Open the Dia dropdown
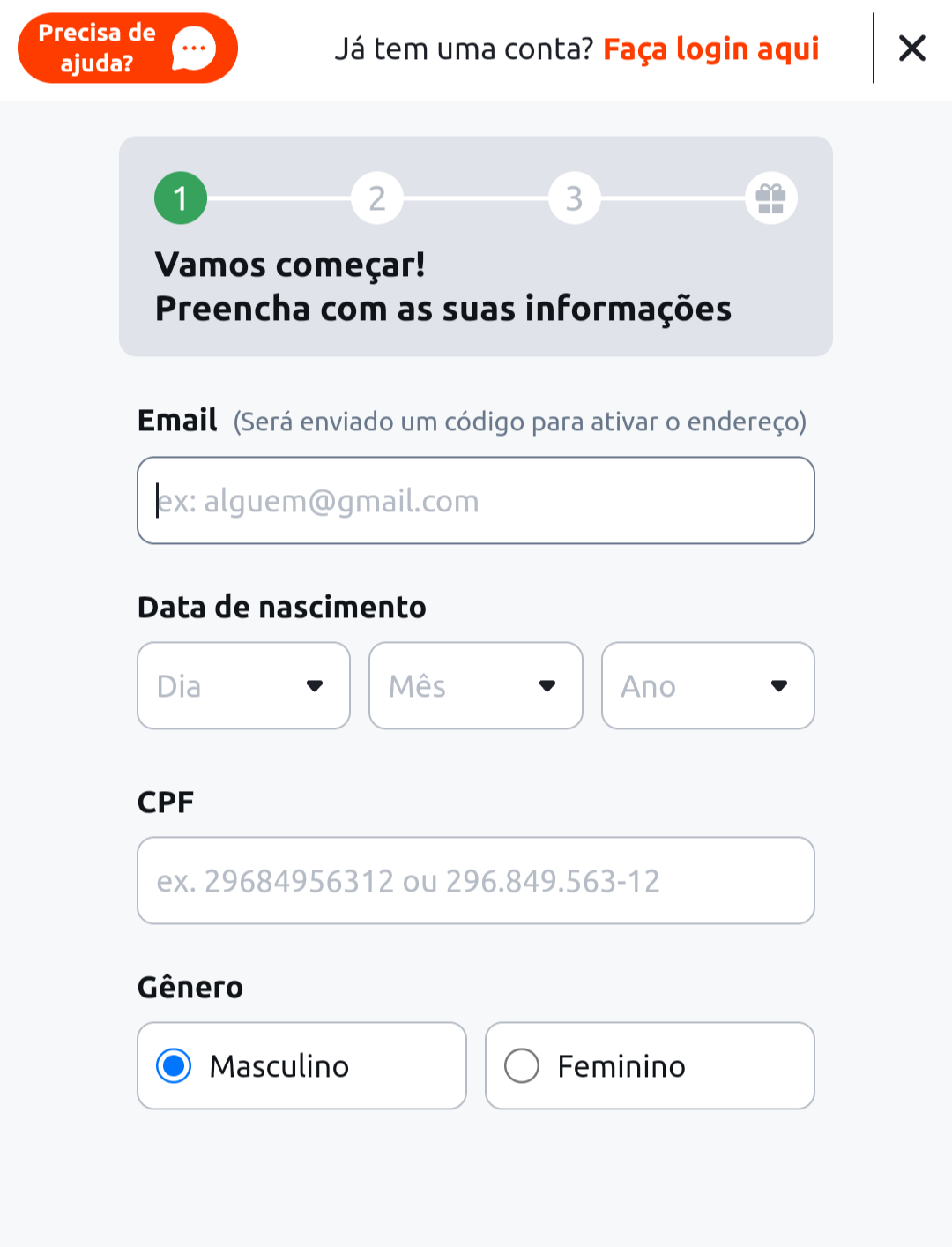 coord(243,686)
